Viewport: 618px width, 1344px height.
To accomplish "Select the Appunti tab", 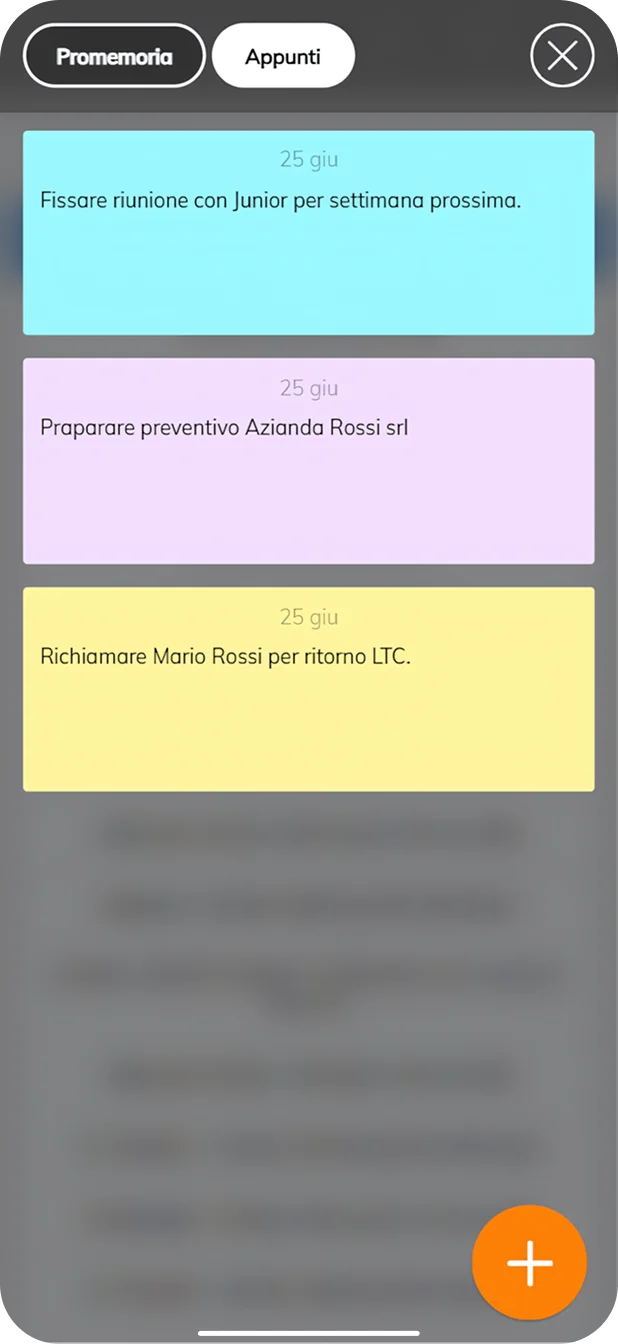I will click(283, 56).
